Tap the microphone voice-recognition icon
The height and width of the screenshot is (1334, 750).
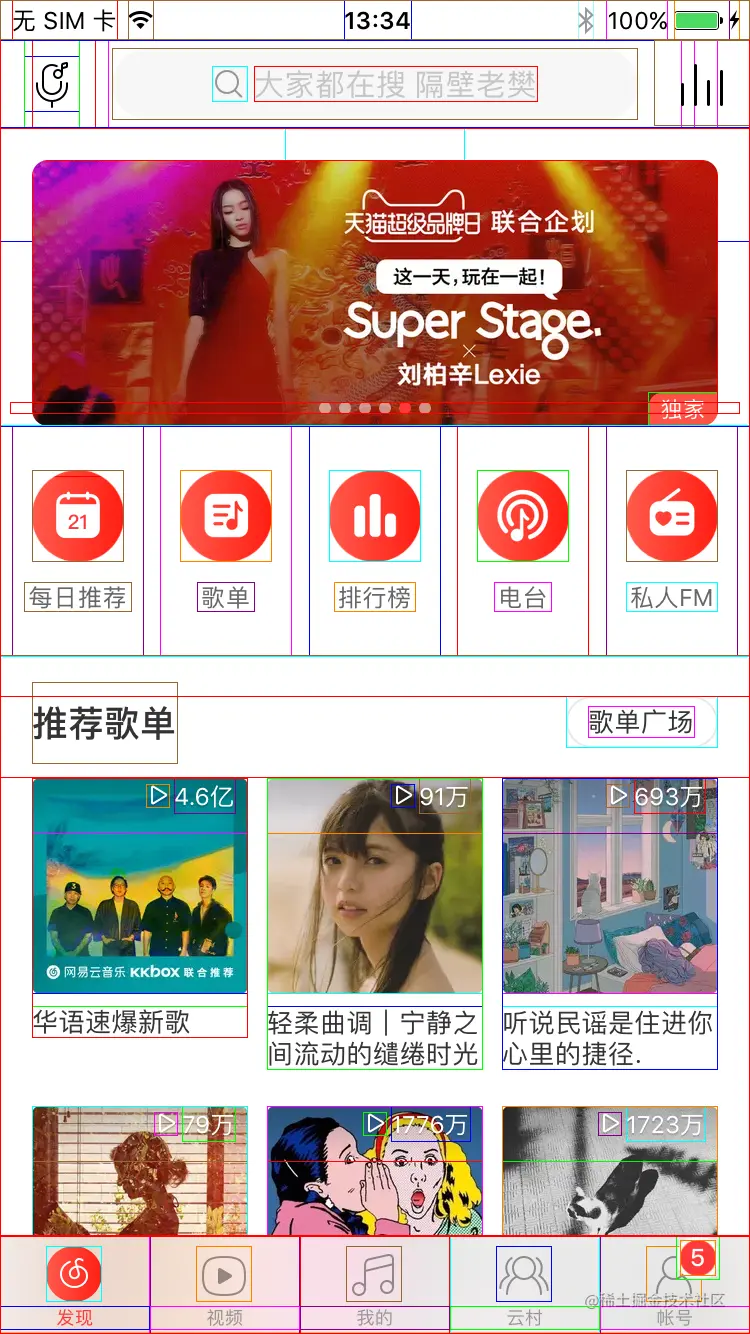(52, 84)
